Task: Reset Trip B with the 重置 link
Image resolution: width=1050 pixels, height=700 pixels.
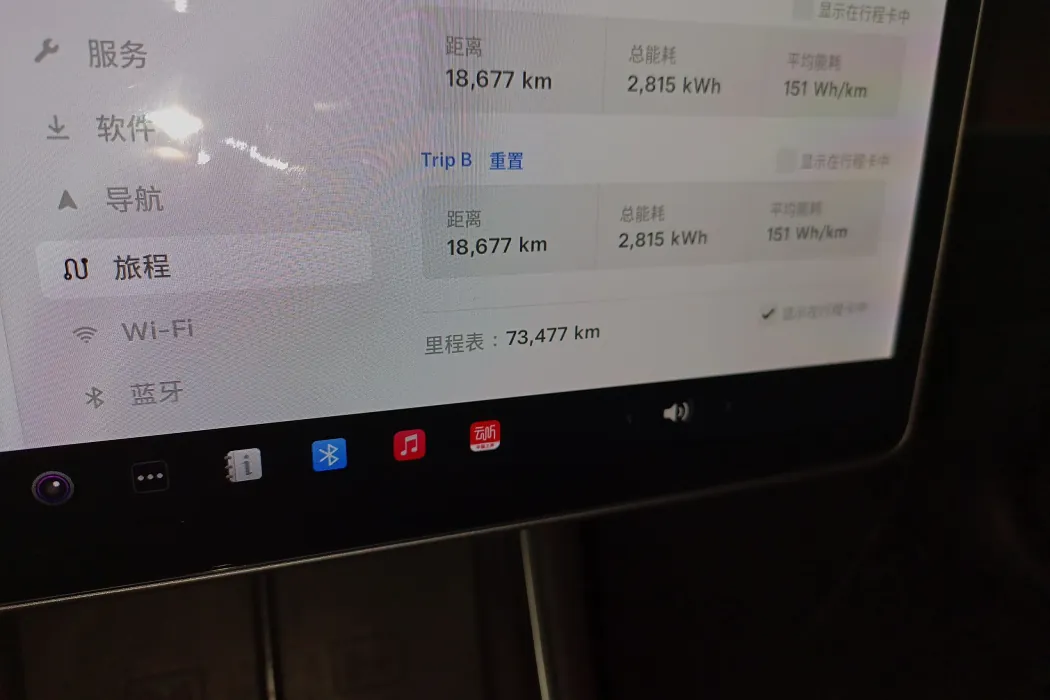Action: (x=506, y=161)
